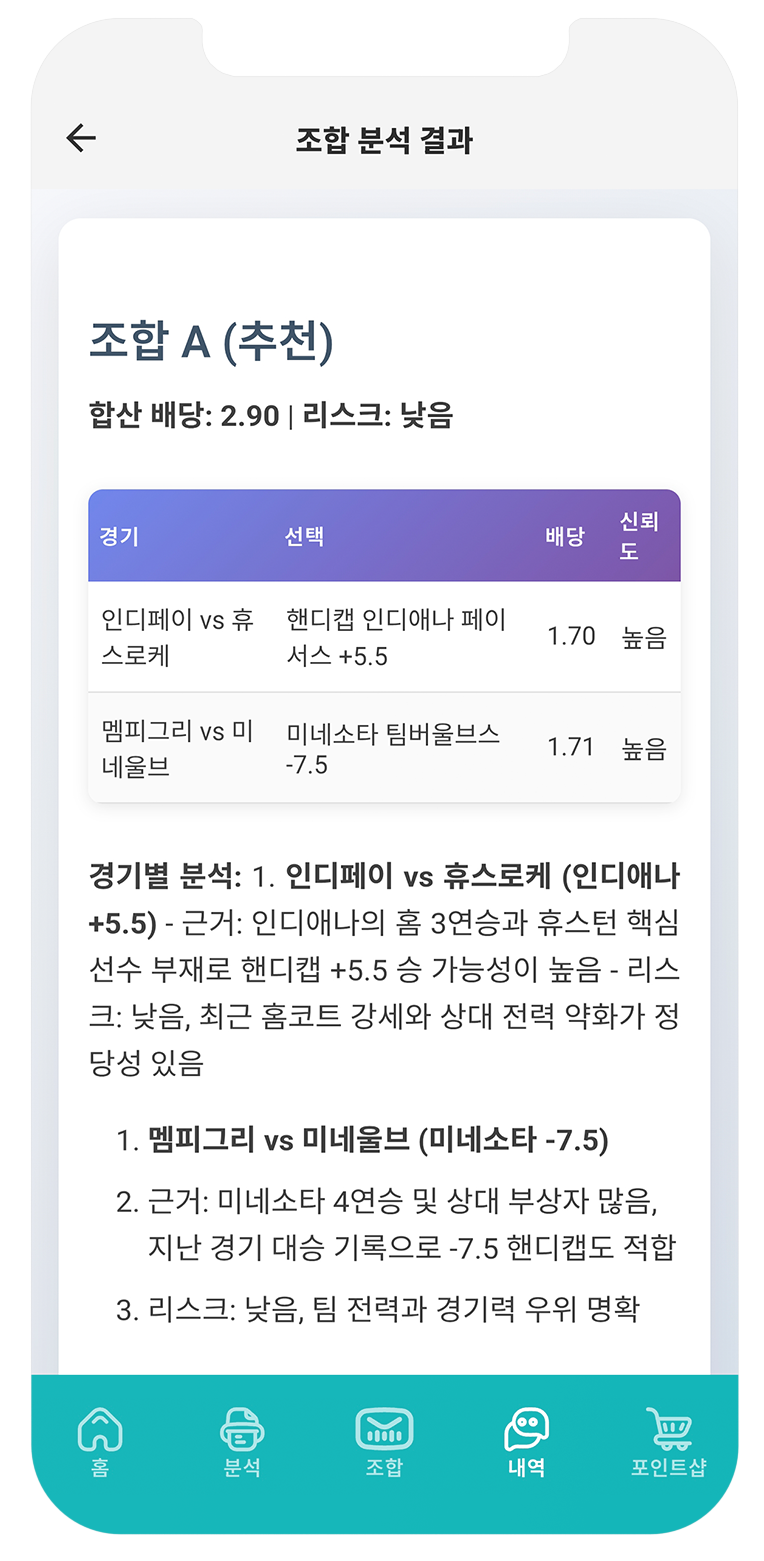Open the 분석 tab

click(242, 1441)
